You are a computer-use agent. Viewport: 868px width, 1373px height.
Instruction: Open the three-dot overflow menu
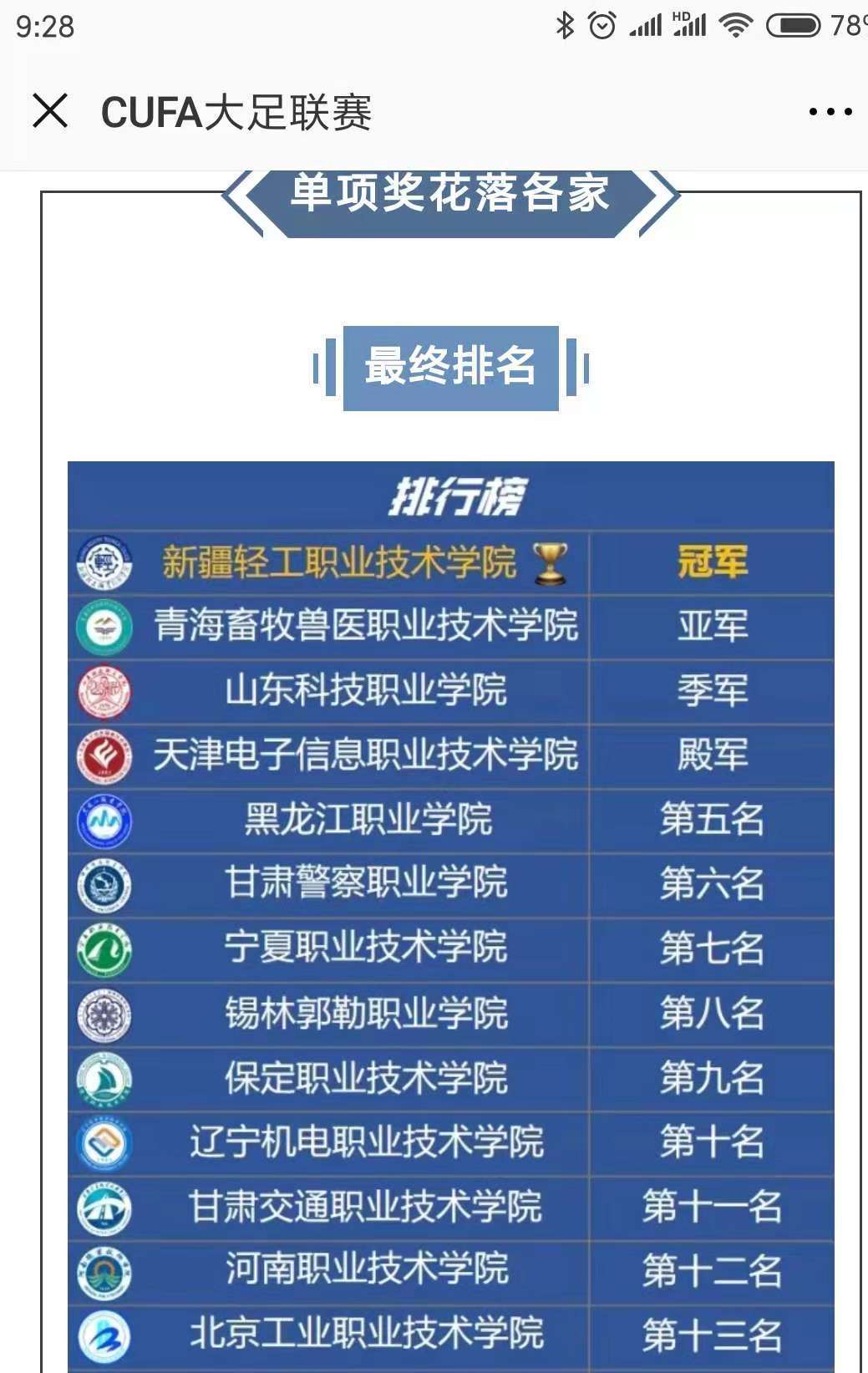(830, 112)
